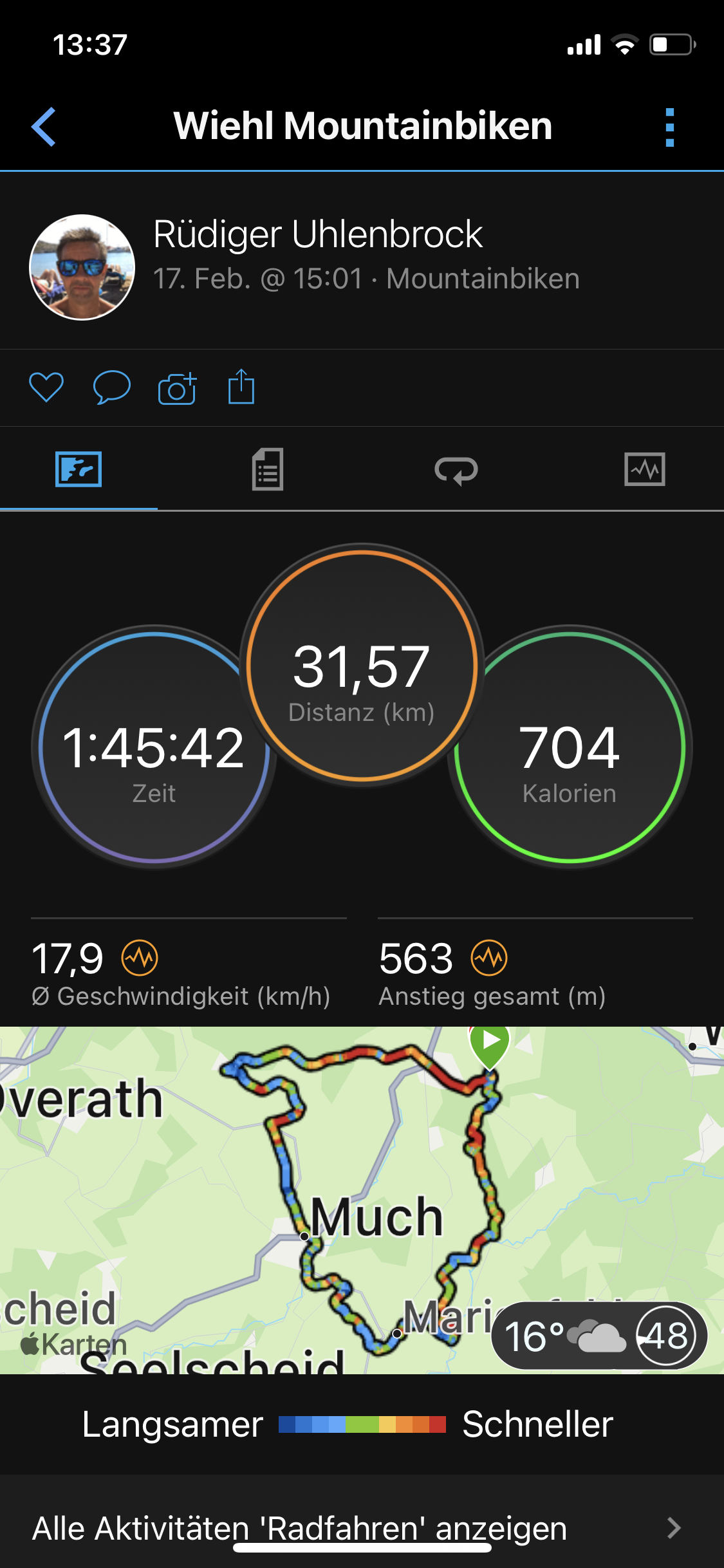The image size is (724, 1568).
Task: Switch to the details list tab
Action: [268, 469]
